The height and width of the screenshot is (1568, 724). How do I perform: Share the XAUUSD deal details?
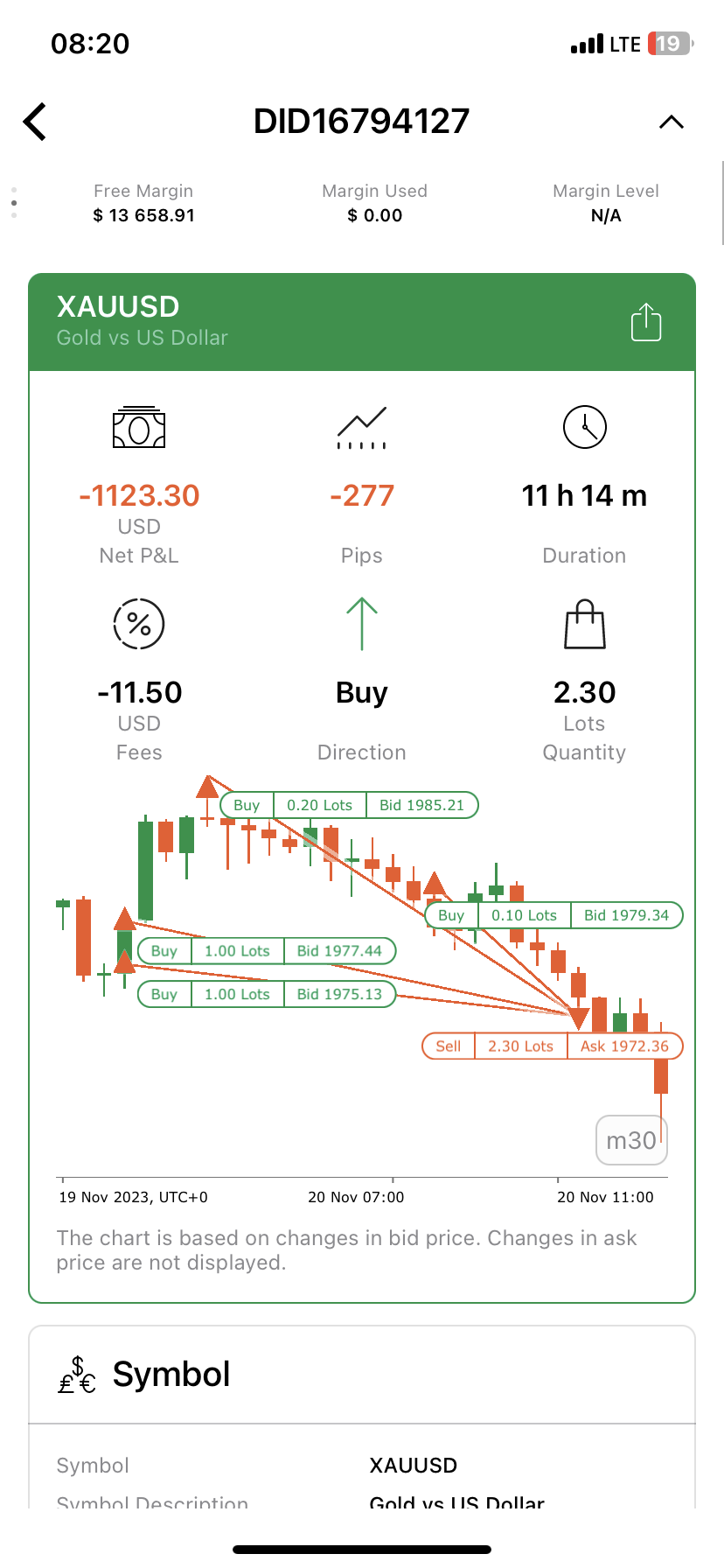click(x=645, y=322)
